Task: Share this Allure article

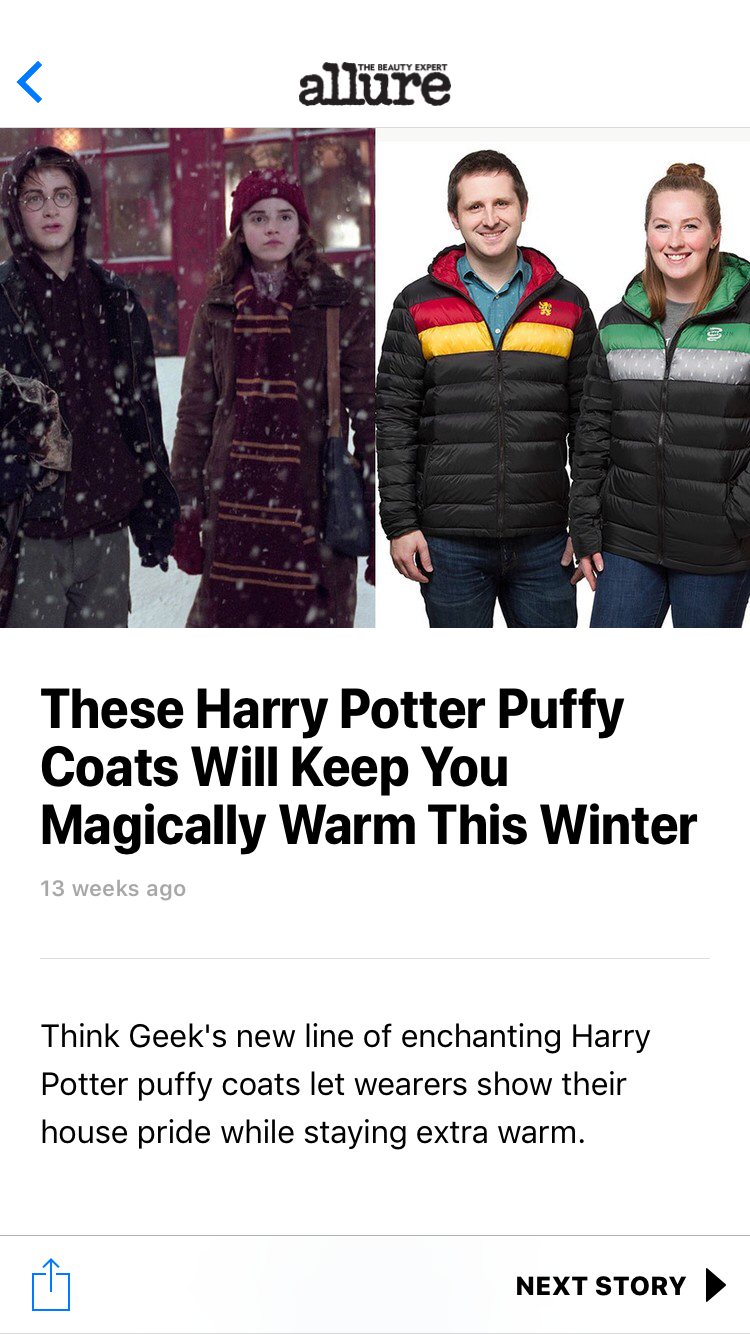Action: [x=51, y=1284]
